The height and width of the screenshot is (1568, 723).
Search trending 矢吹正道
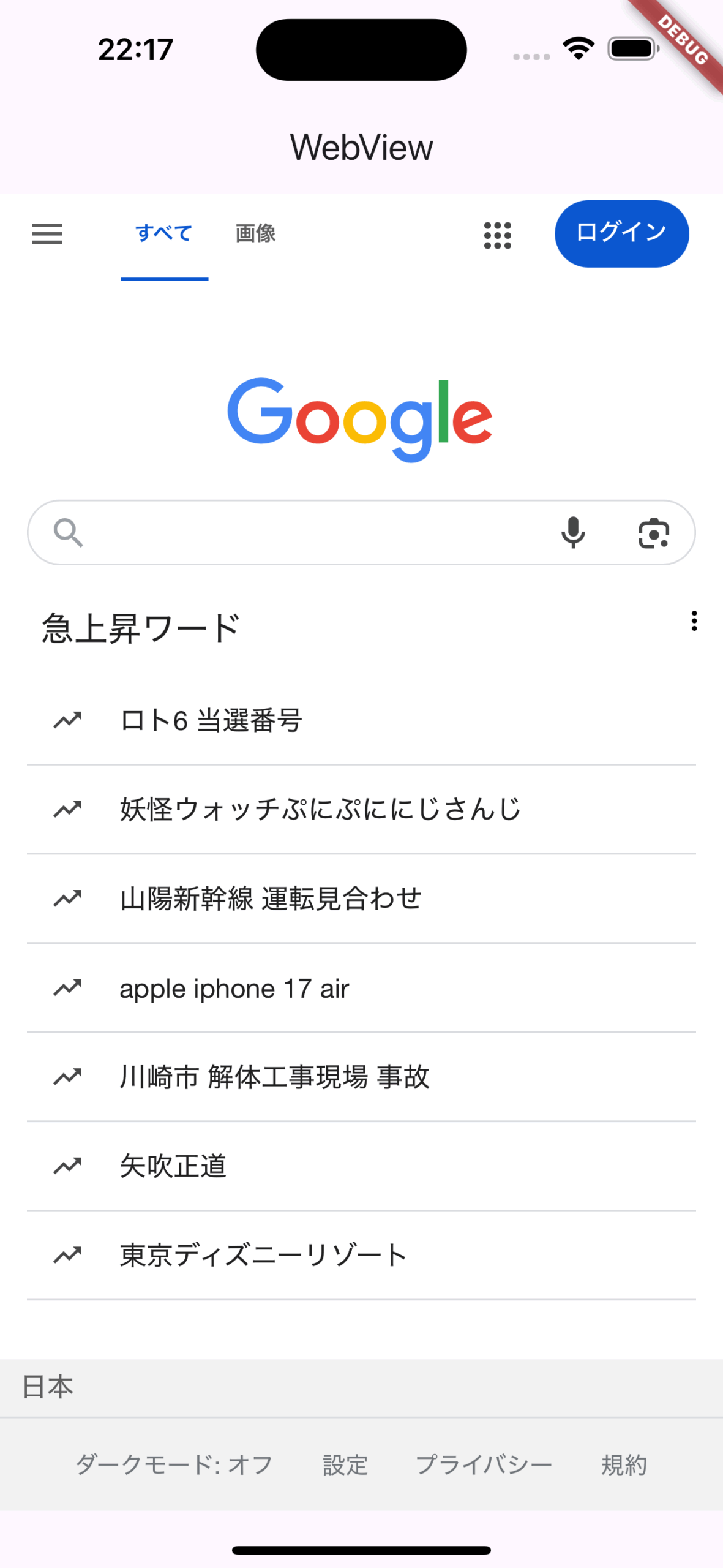pos(361,1166)
